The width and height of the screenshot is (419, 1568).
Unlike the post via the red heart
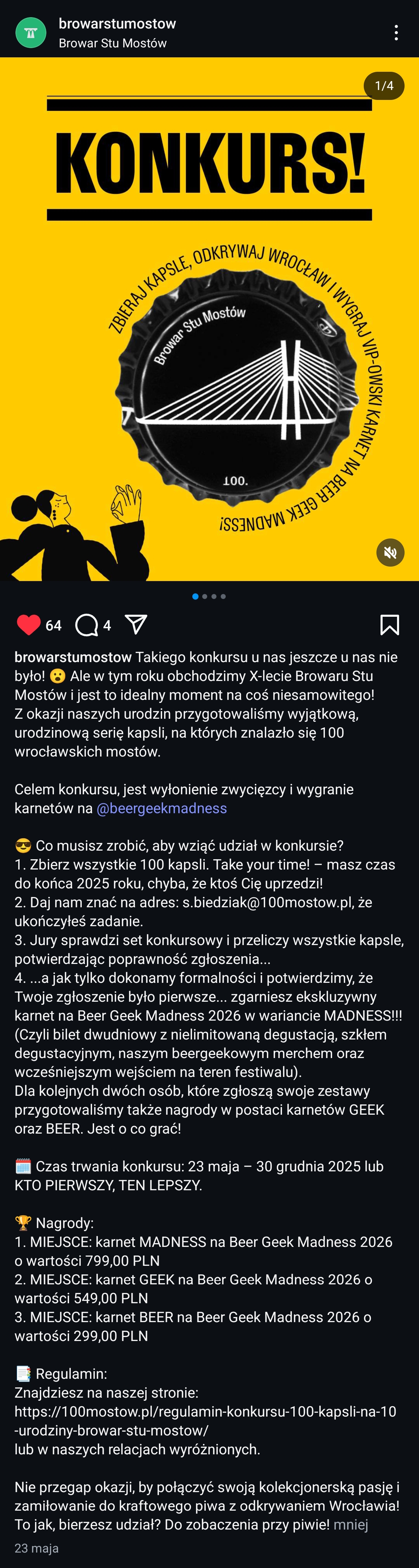pyautogui.click(x=28, y=625)
